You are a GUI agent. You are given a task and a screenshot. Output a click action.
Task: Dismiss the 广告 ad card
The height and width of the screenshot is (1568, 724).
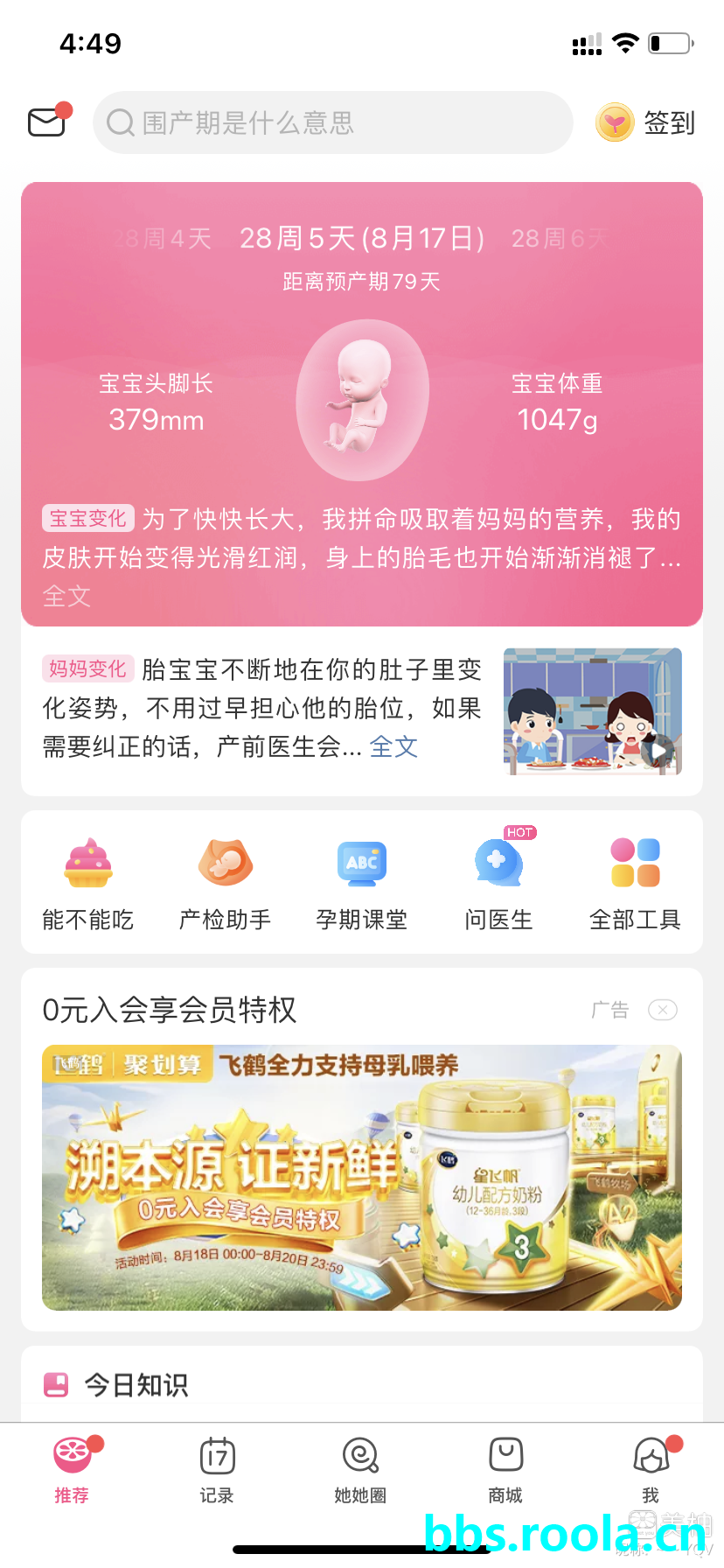pos(663,1010)
